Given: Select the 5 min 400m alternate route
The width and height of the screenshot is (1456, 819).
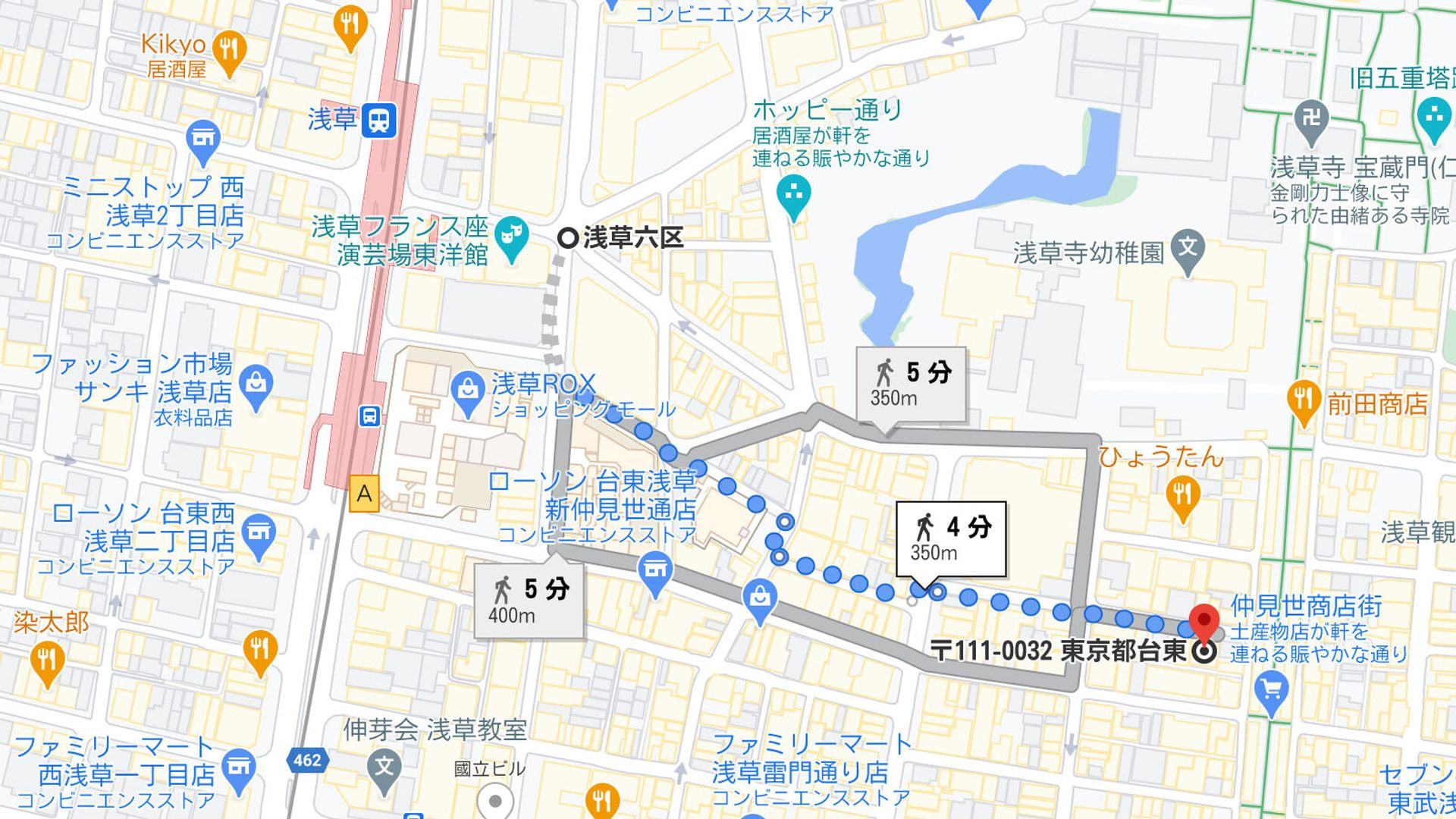Looking at the screenshot, I should point(529,599).
